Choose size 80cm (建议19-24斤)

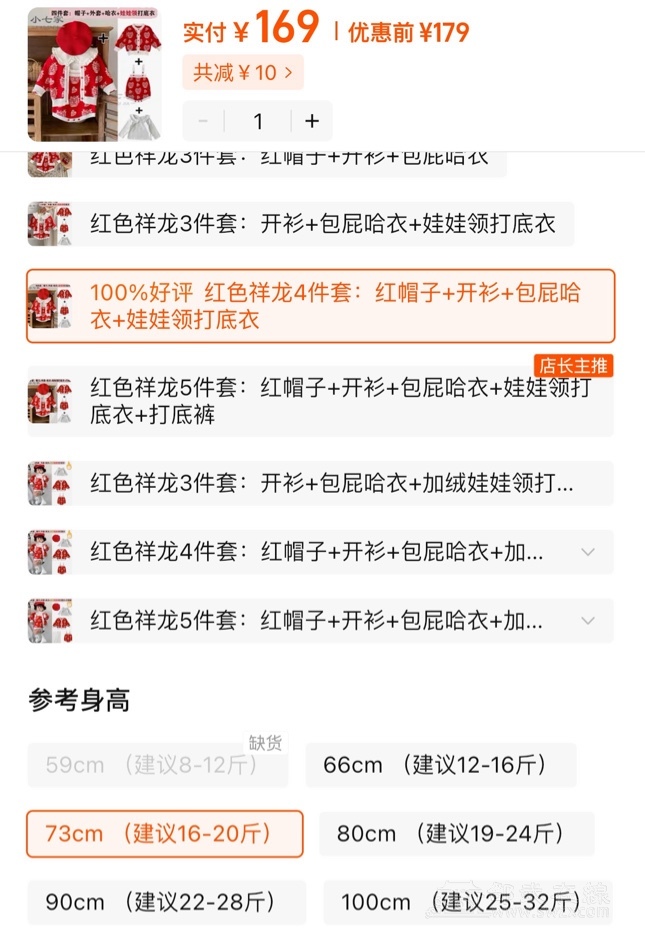[x=456, y=833]
